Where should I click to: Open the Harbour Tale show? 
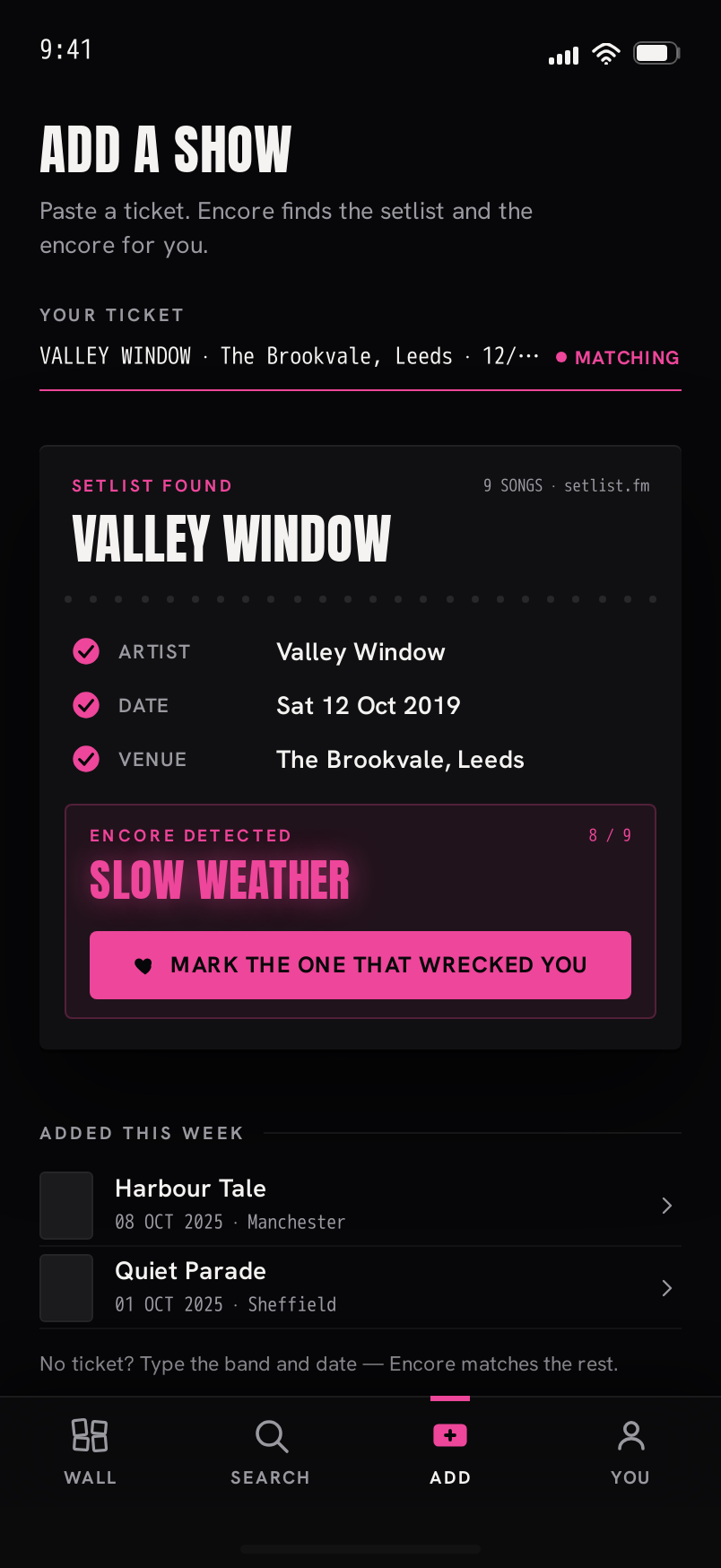(x=360, y=1205)
